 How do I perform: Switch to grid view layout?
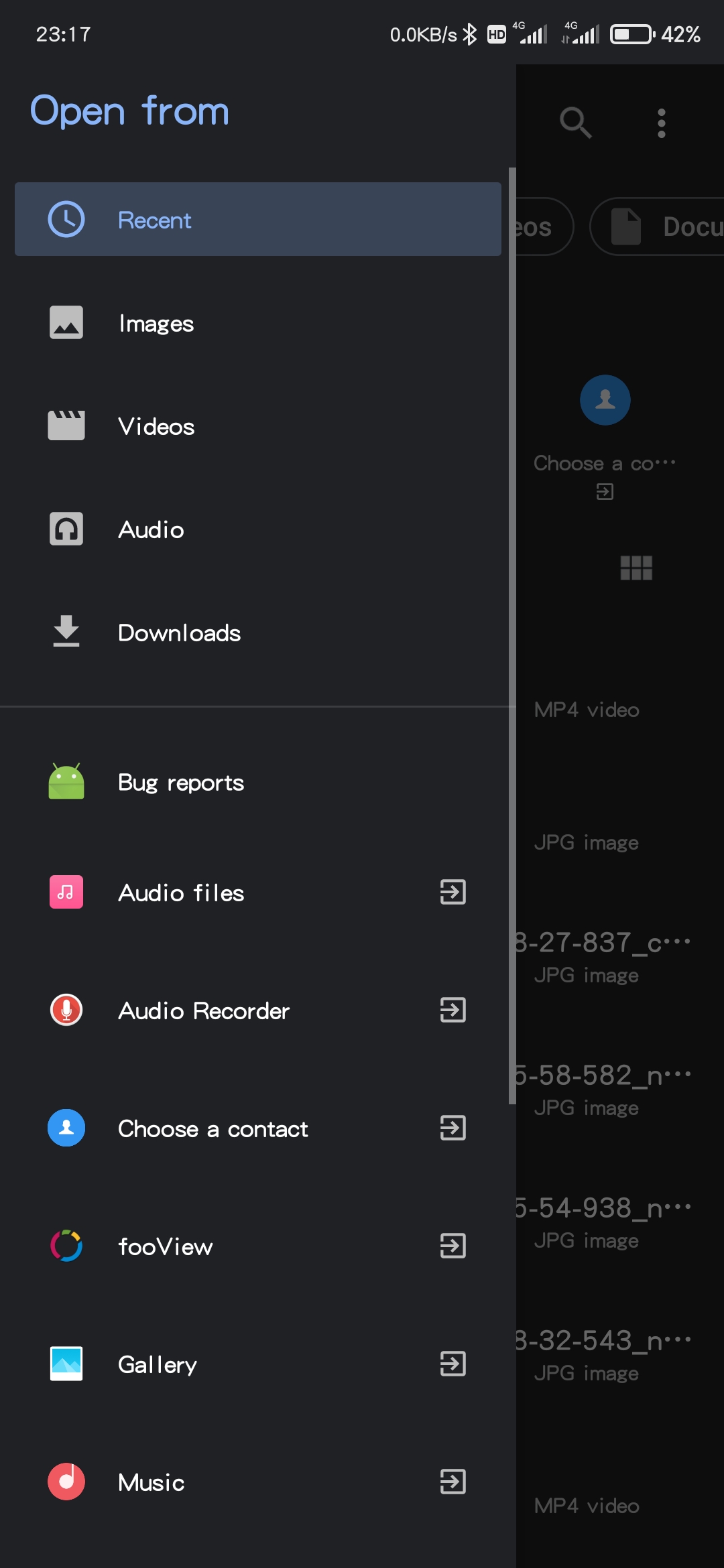[636, 568]
